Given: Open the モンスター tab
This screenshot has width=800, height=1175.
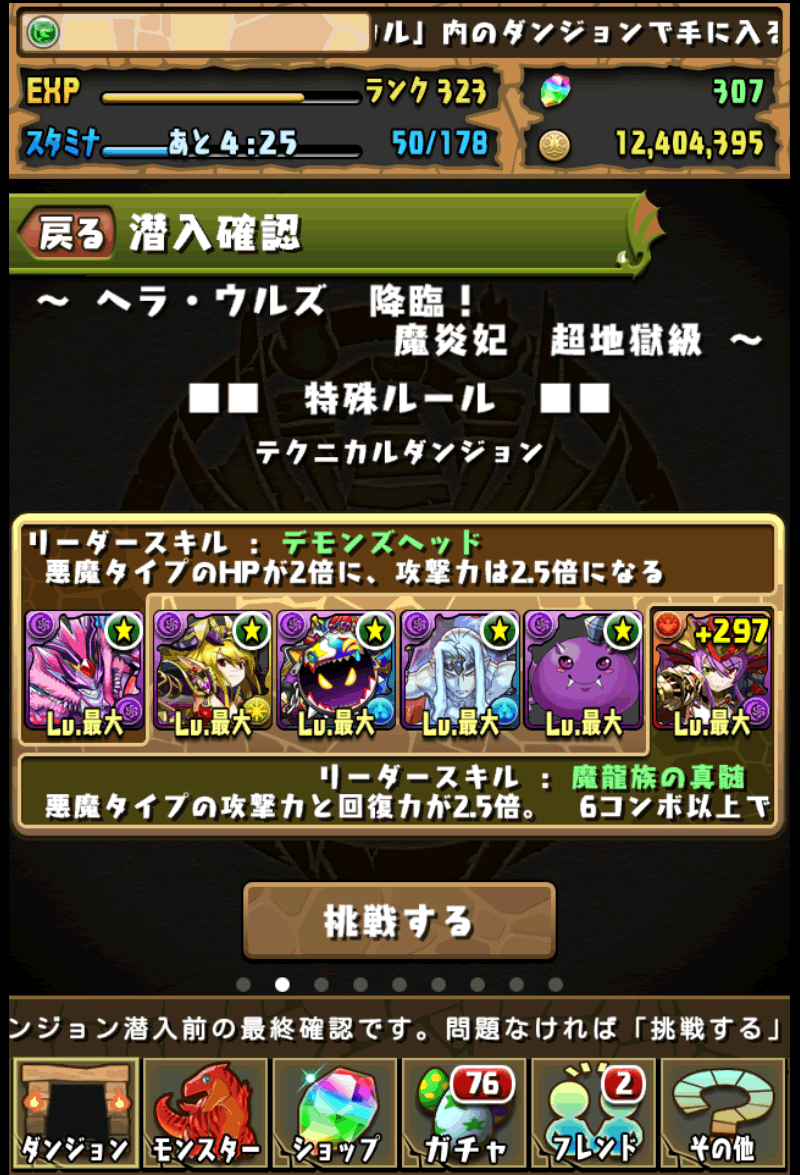Looking at the screenshot, I should 205,1110.
